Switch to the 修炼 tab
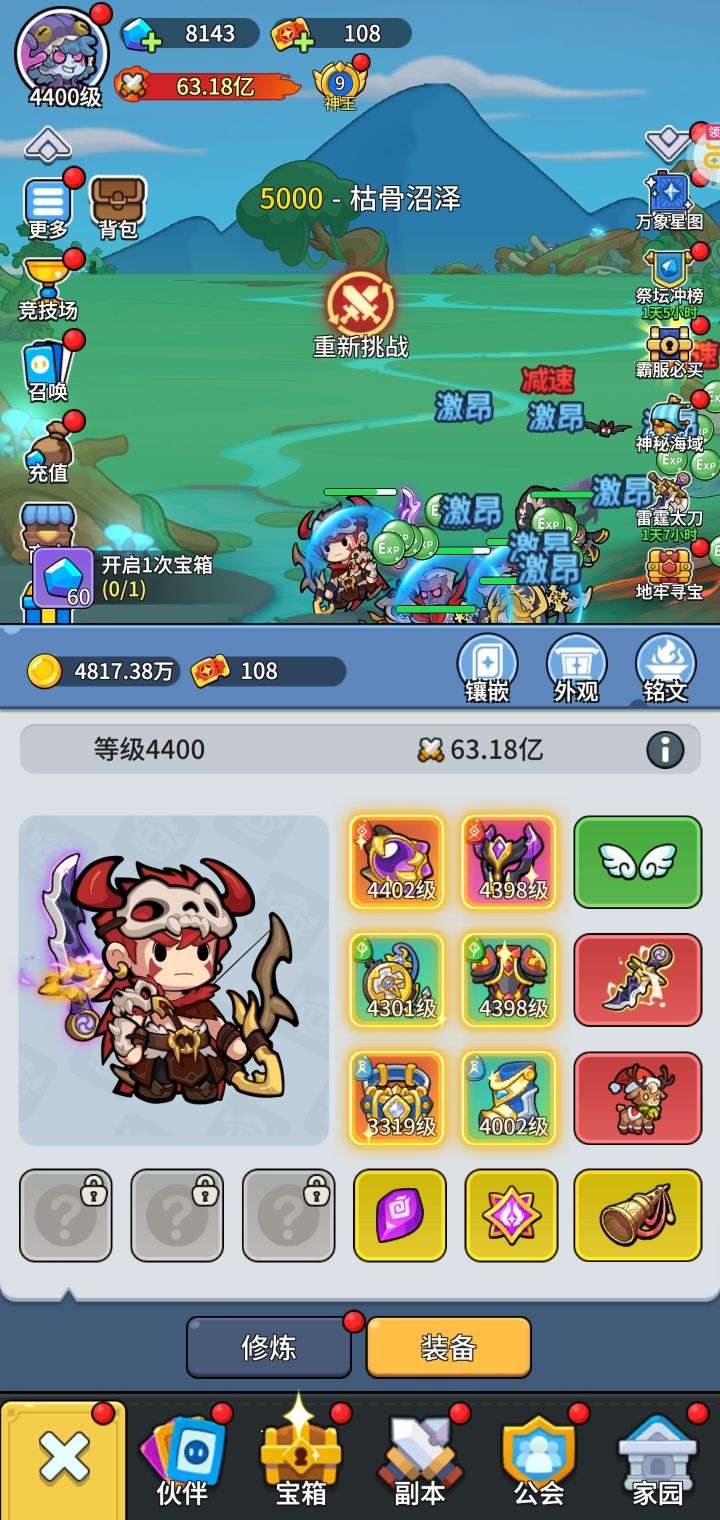Screen dimensions: 720x1520 coord(268,1347)
